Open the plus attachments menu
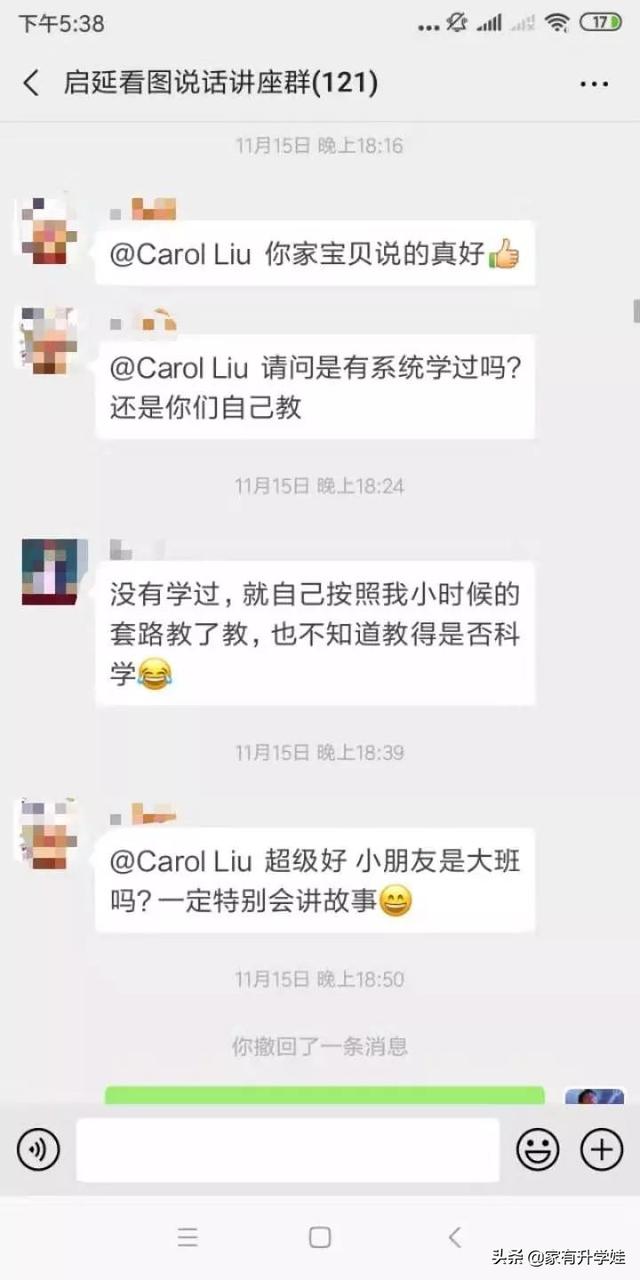Viewport: 640px width, 1280px height. (602, 1150)
